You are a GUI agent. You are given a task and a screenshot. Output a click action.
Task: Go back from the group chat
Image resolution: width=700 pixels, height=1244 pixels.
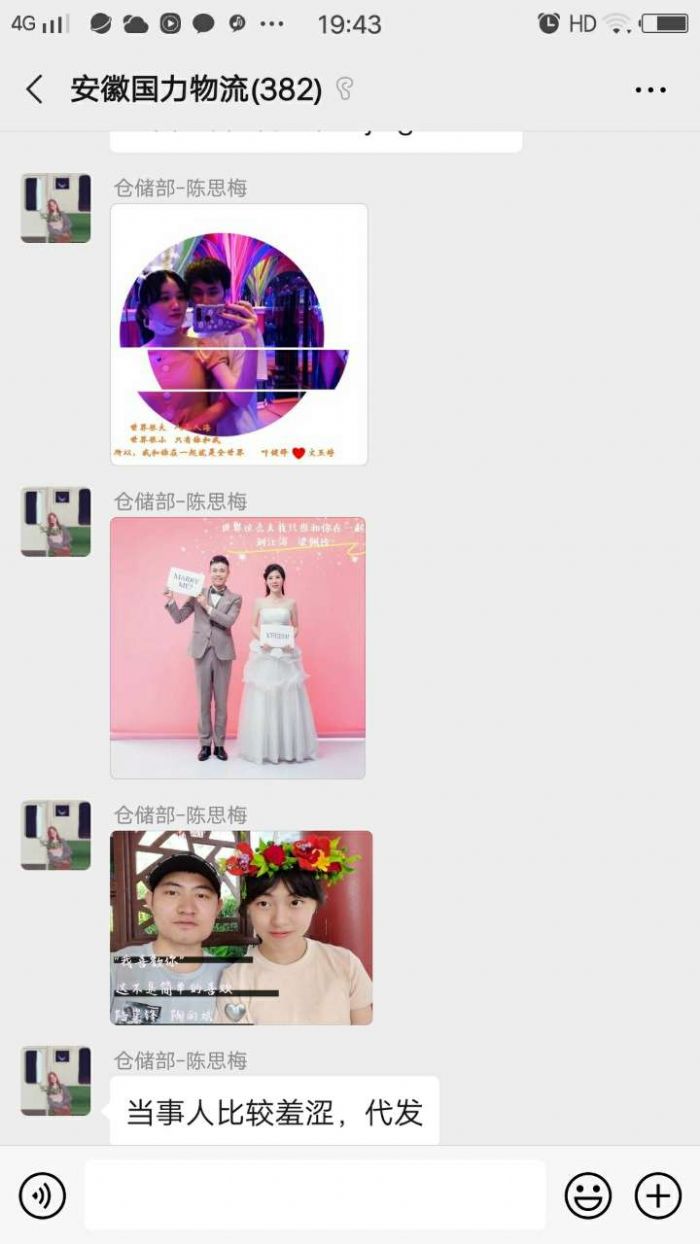(35, 90)
